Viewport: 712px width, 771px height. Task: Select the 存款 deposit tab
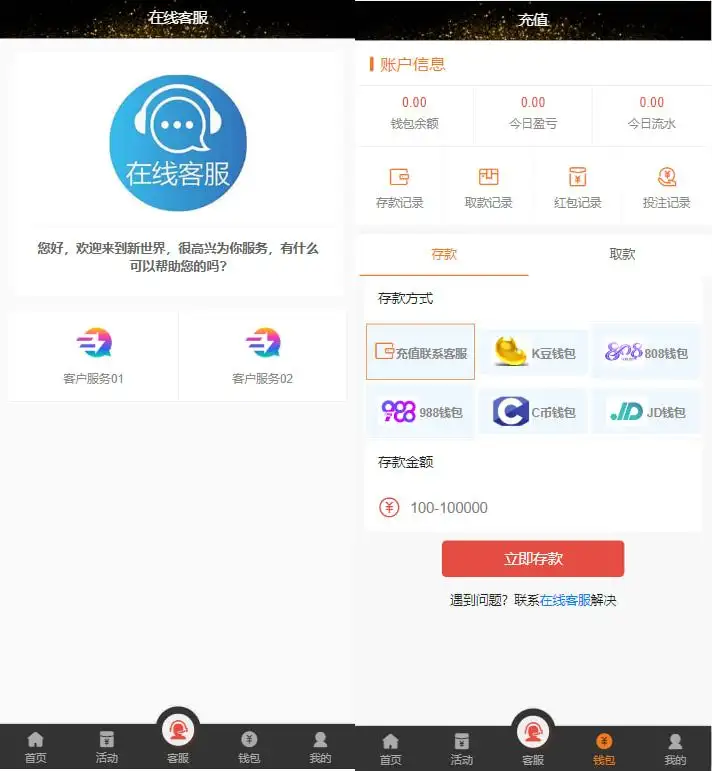[x=444, y=254]
